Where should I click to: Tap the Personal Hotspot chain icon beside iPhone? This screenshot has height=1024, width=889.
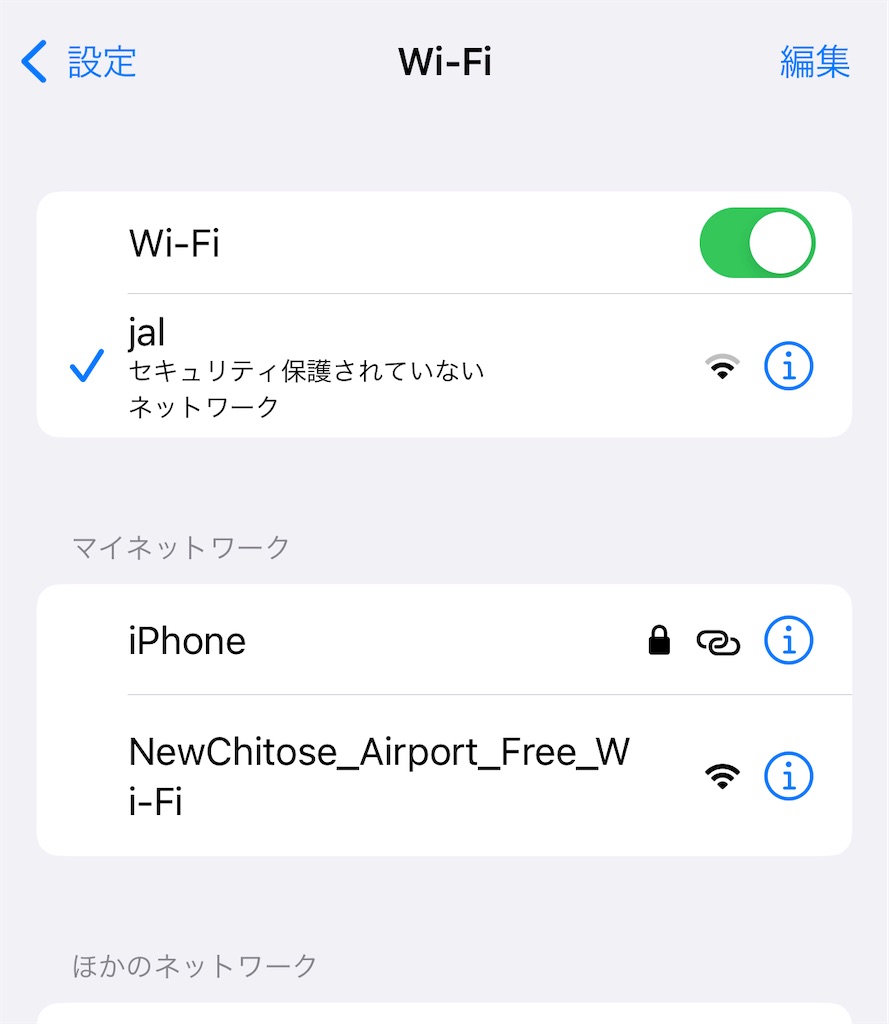tap(718, 640)
